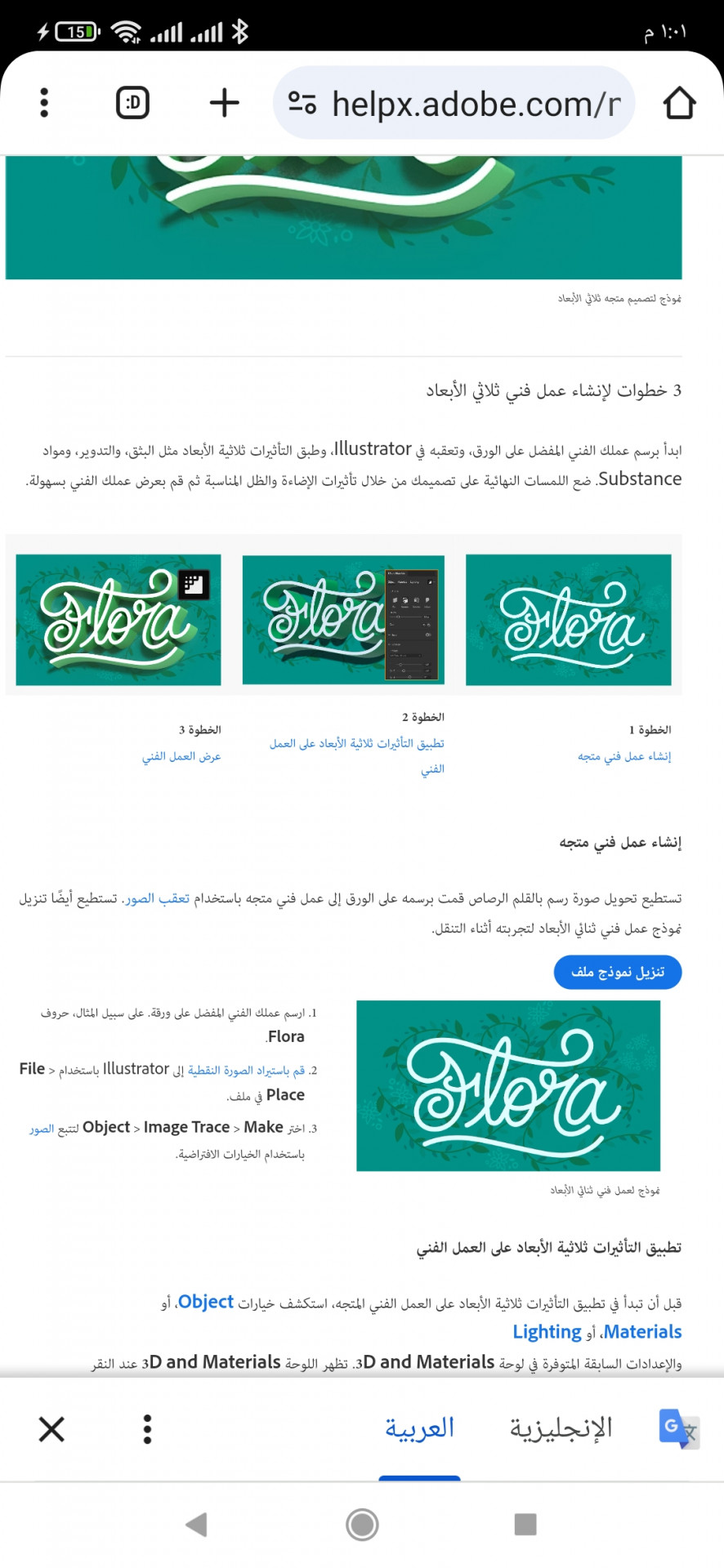The height and width of the screenshot is (1568, 724).
Task: Switch translation to الإنجليزية
Action: 561,1428
